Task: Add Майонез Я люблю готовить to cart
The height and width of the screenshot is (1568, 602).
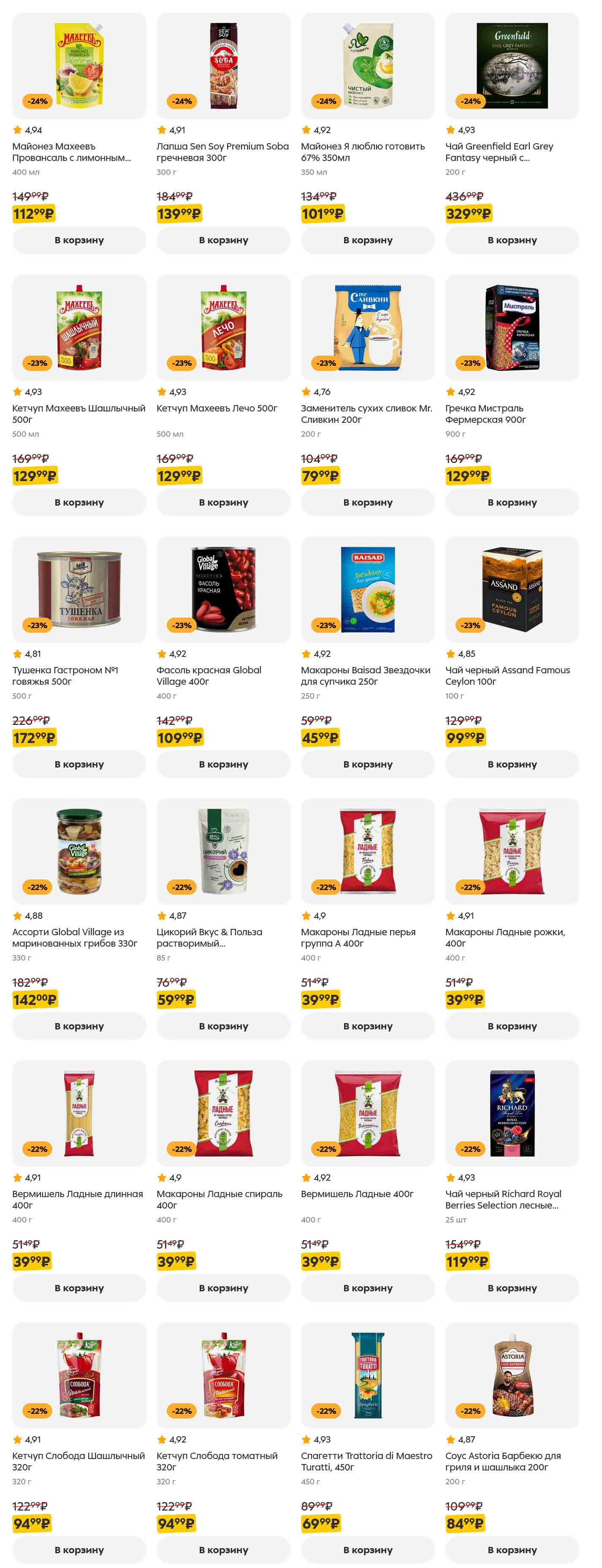Action: pos(367,240)
